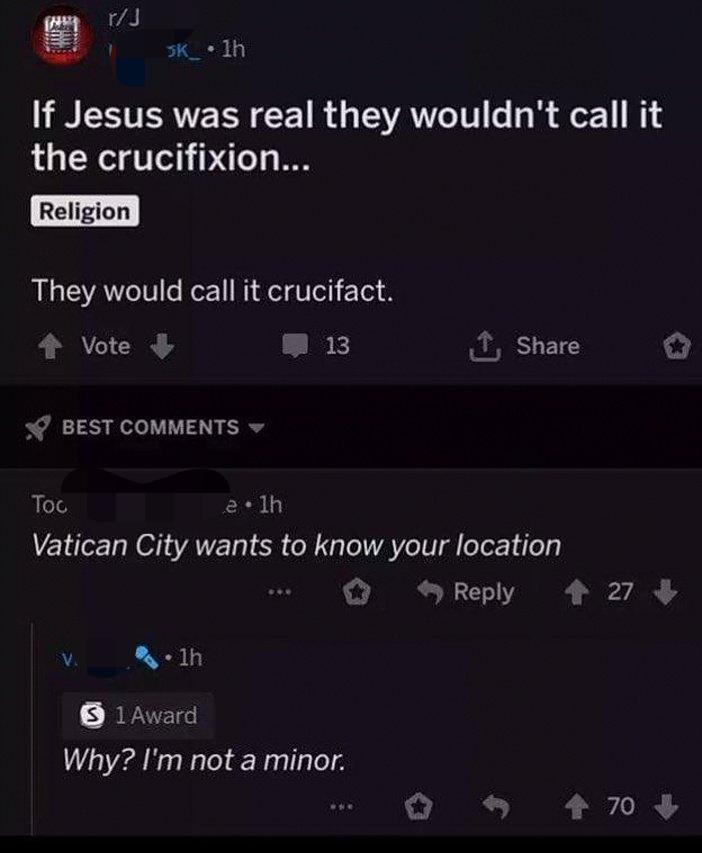This screenshot has width=702, height=853.
Task: Downvote the comment with 27 points
Action: pyautogui.click(x=664, y=592)
